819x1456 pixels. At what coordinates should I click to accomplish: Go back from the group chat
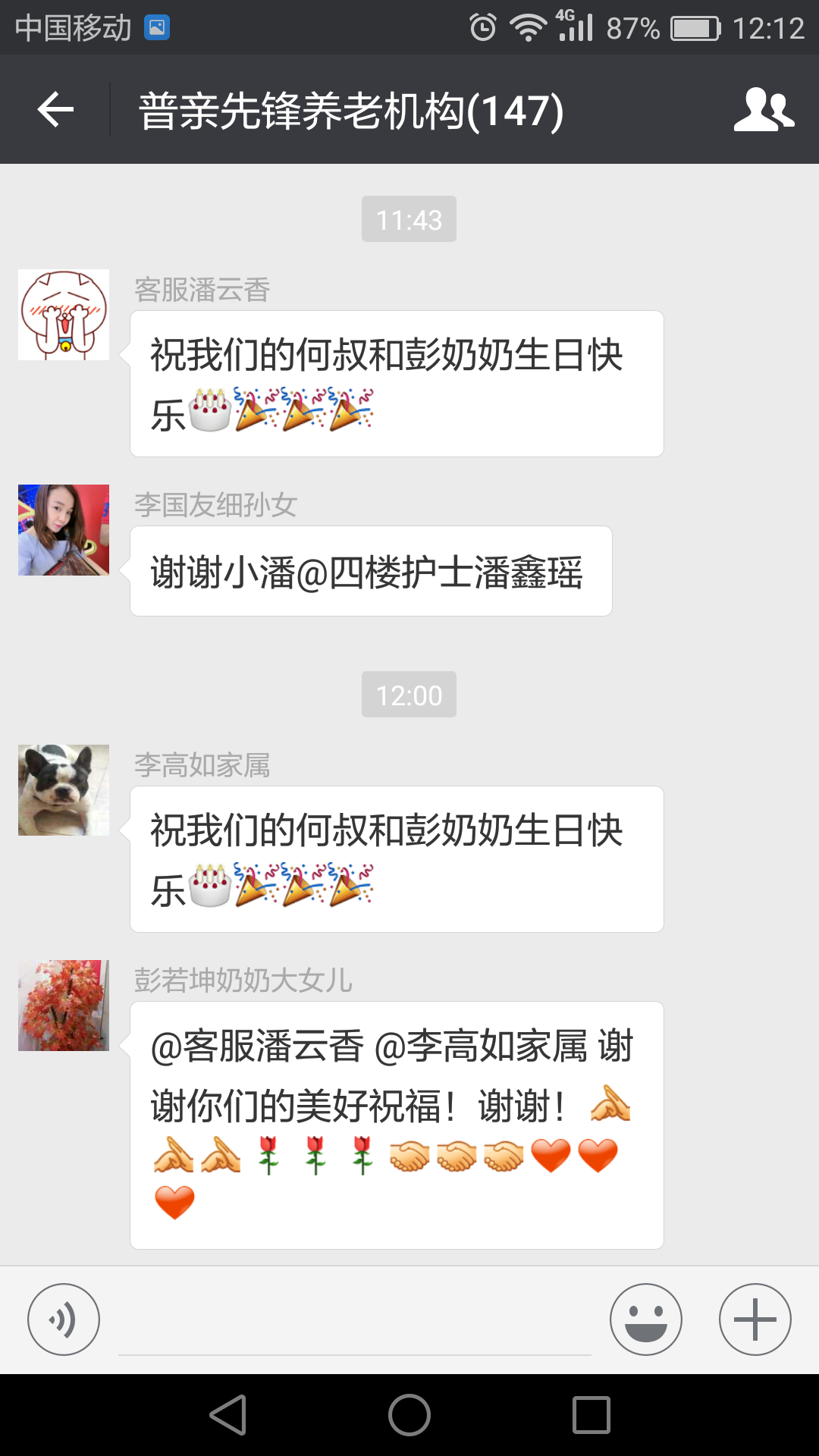click(55, 110)
